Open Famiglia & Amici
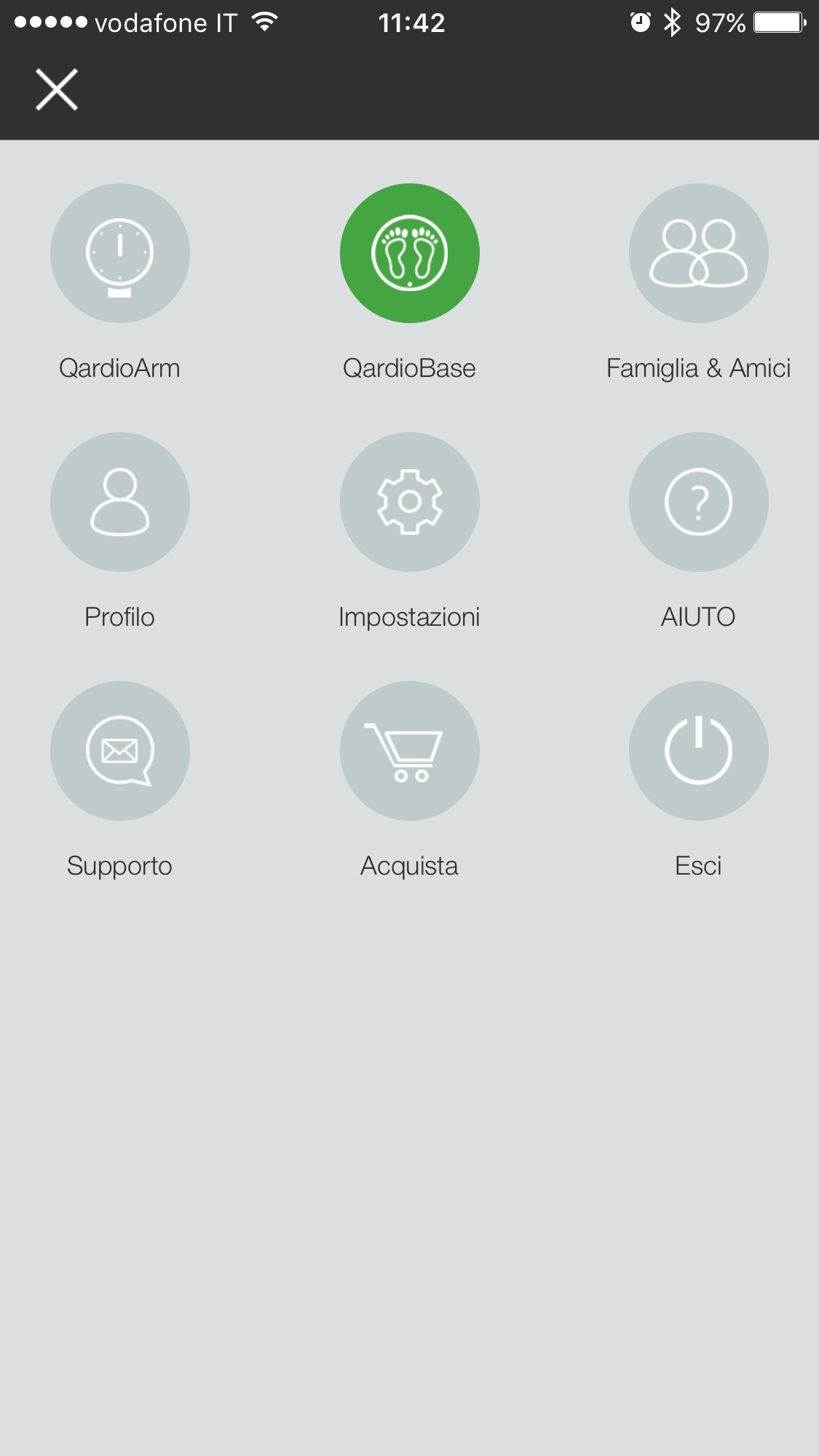Viewport: 819px width, 1456px height. coord(698,253)
